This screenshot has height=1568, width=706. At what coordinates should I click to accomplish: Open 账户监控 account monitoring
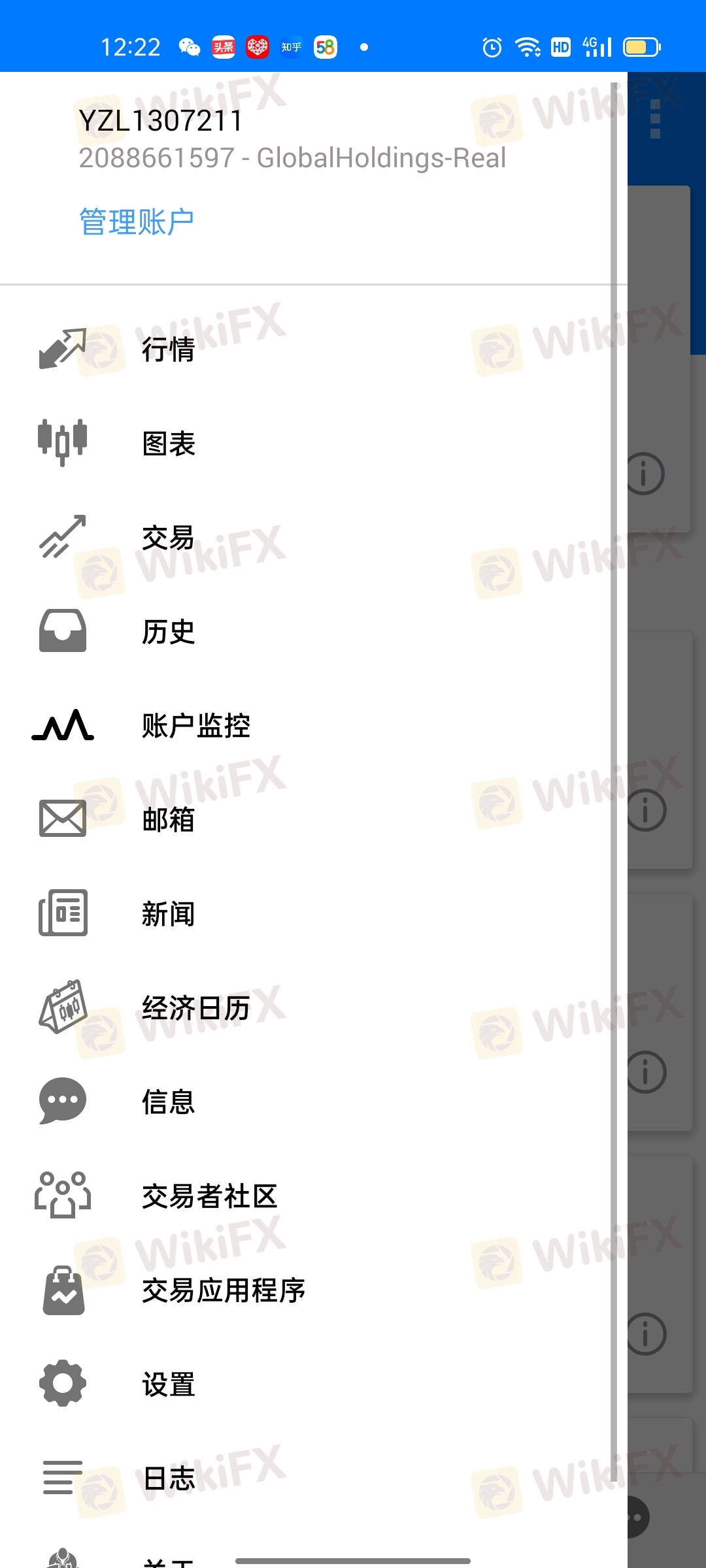pos(196,726)
